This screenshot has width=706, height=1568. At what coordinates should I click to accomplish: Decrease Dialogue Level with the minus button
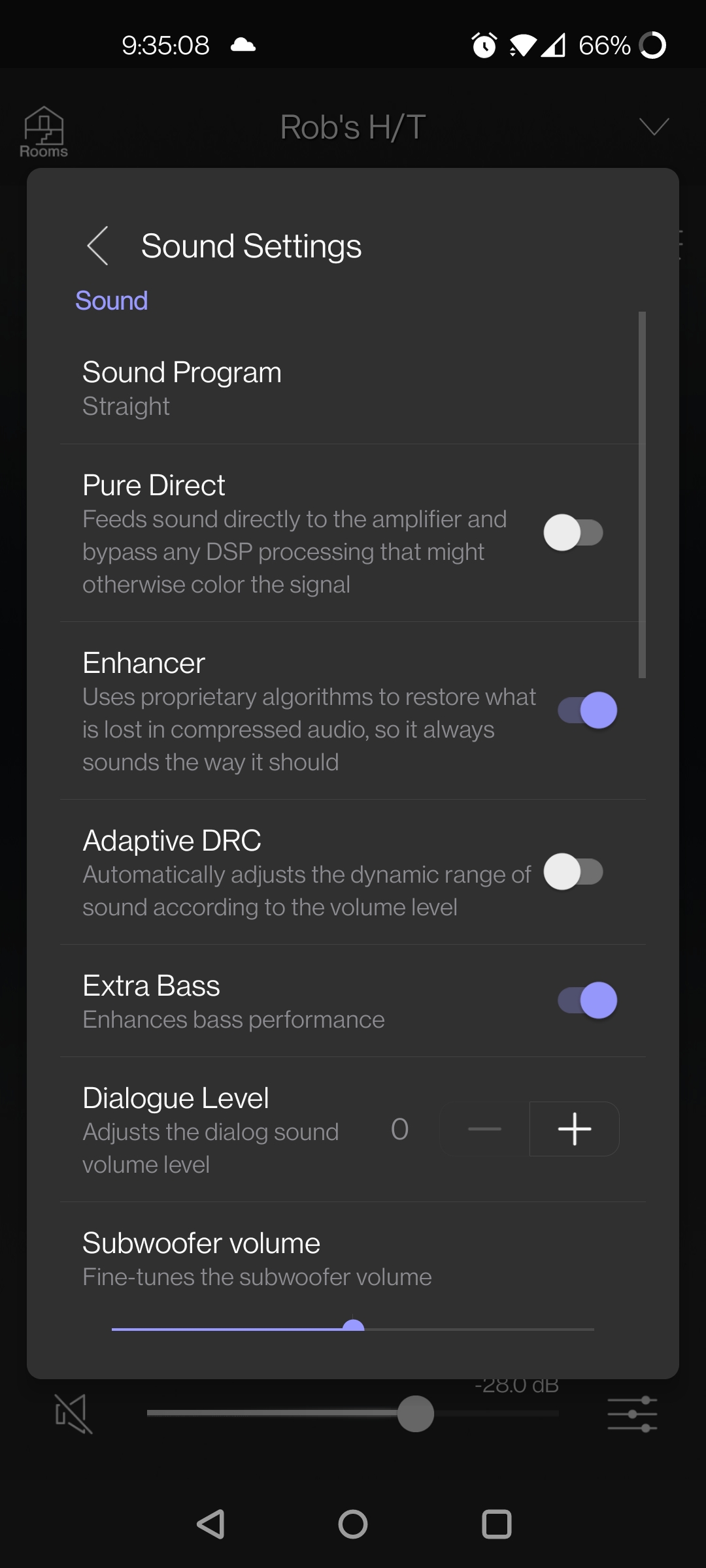click(x=484, y=1129)
